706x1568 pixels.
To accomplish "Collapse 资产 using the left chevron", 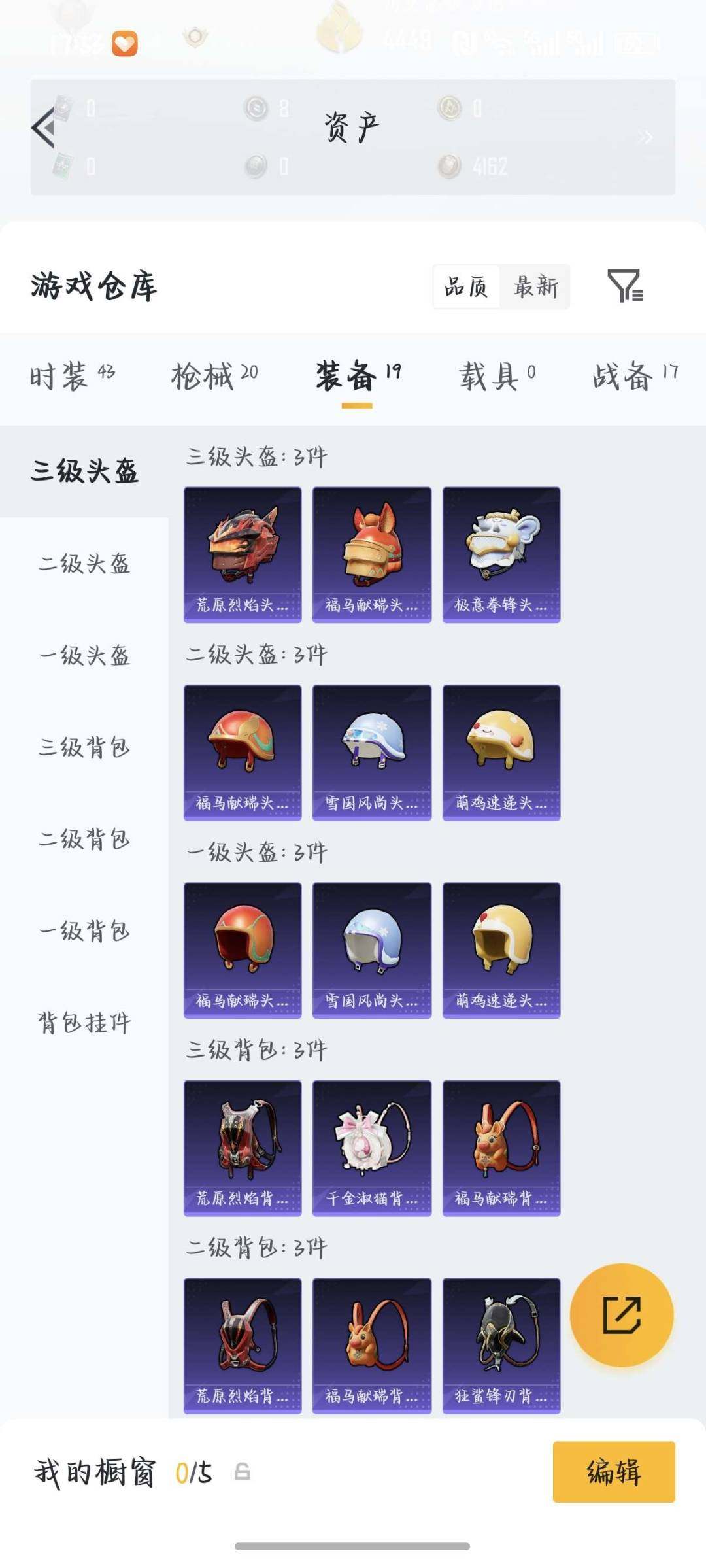I will pyautogui.click(x=43, y=128).
